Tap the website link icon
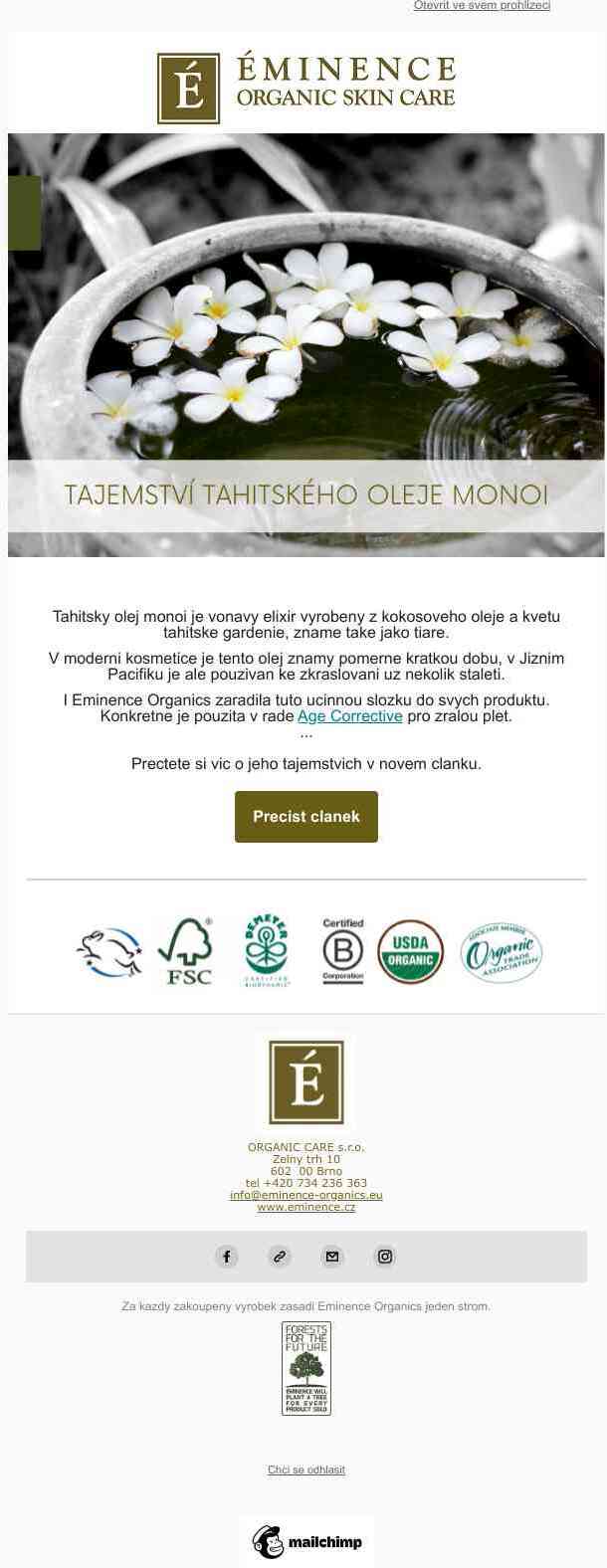Screen dimensions: 607x1568 pyautogui.click(x=280, y=1257)
